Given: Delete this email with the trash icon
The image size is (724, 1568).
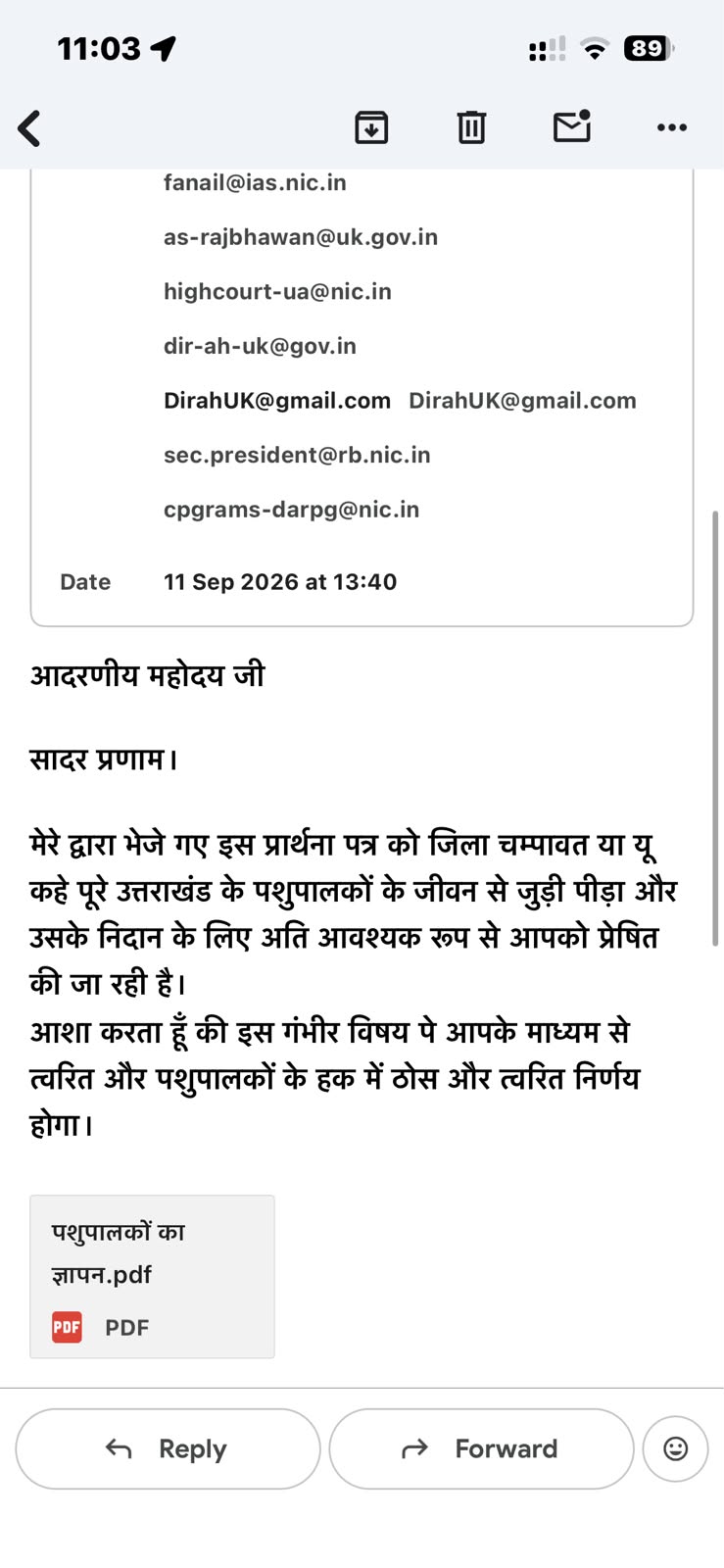Looking at the screenshot, I should tap(471, 127).
